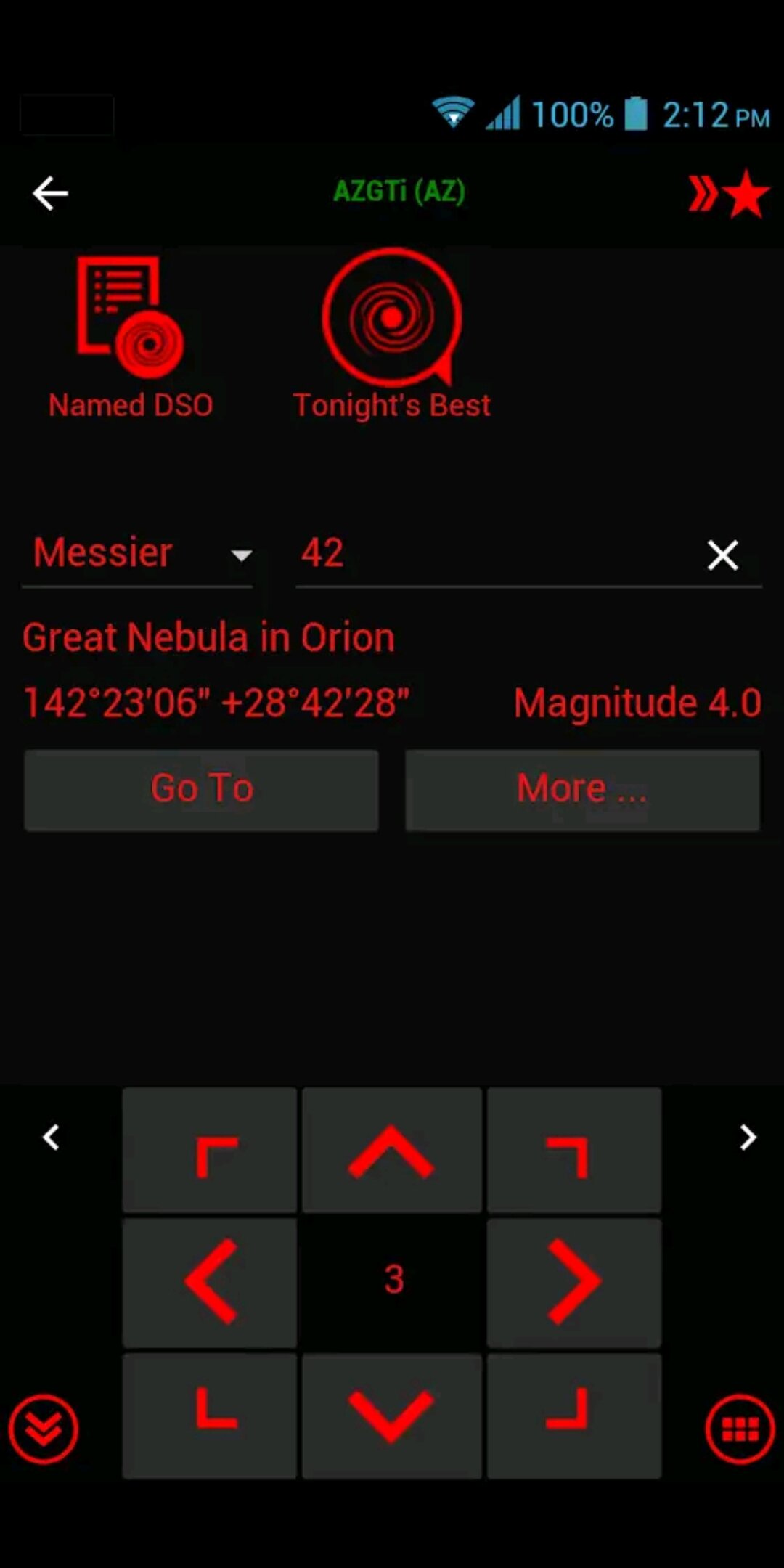Slew diagonally down-right
This screenshot has height=1568, width=784.
point(573,1416)
